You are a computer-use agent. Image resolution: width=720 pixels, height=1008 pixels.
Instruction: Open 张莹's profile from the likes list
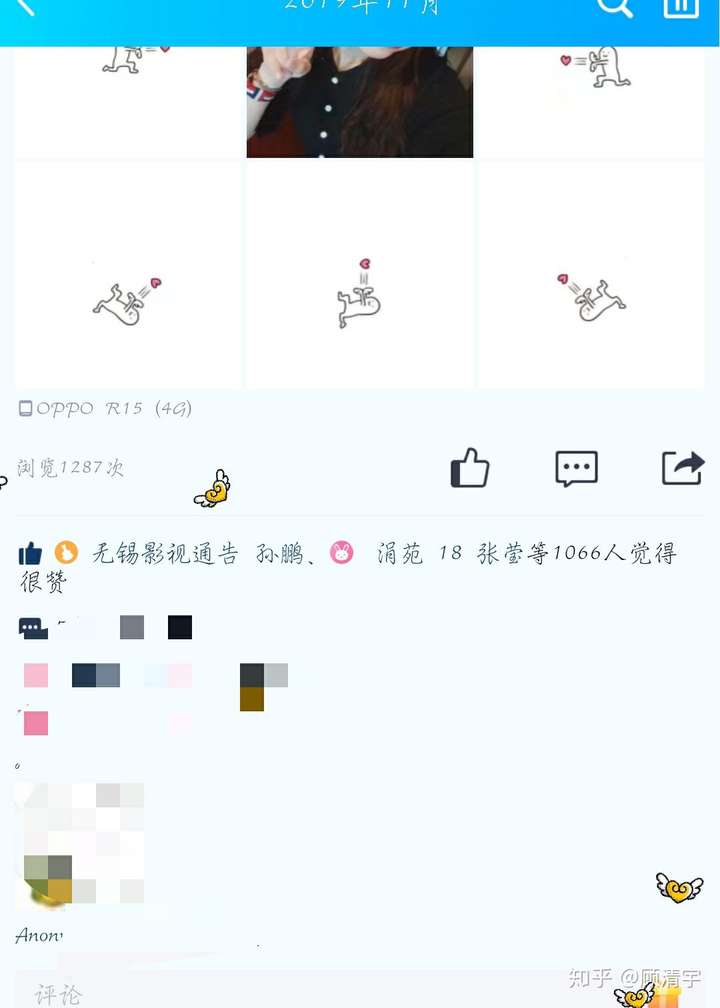[x=502, y=553]
